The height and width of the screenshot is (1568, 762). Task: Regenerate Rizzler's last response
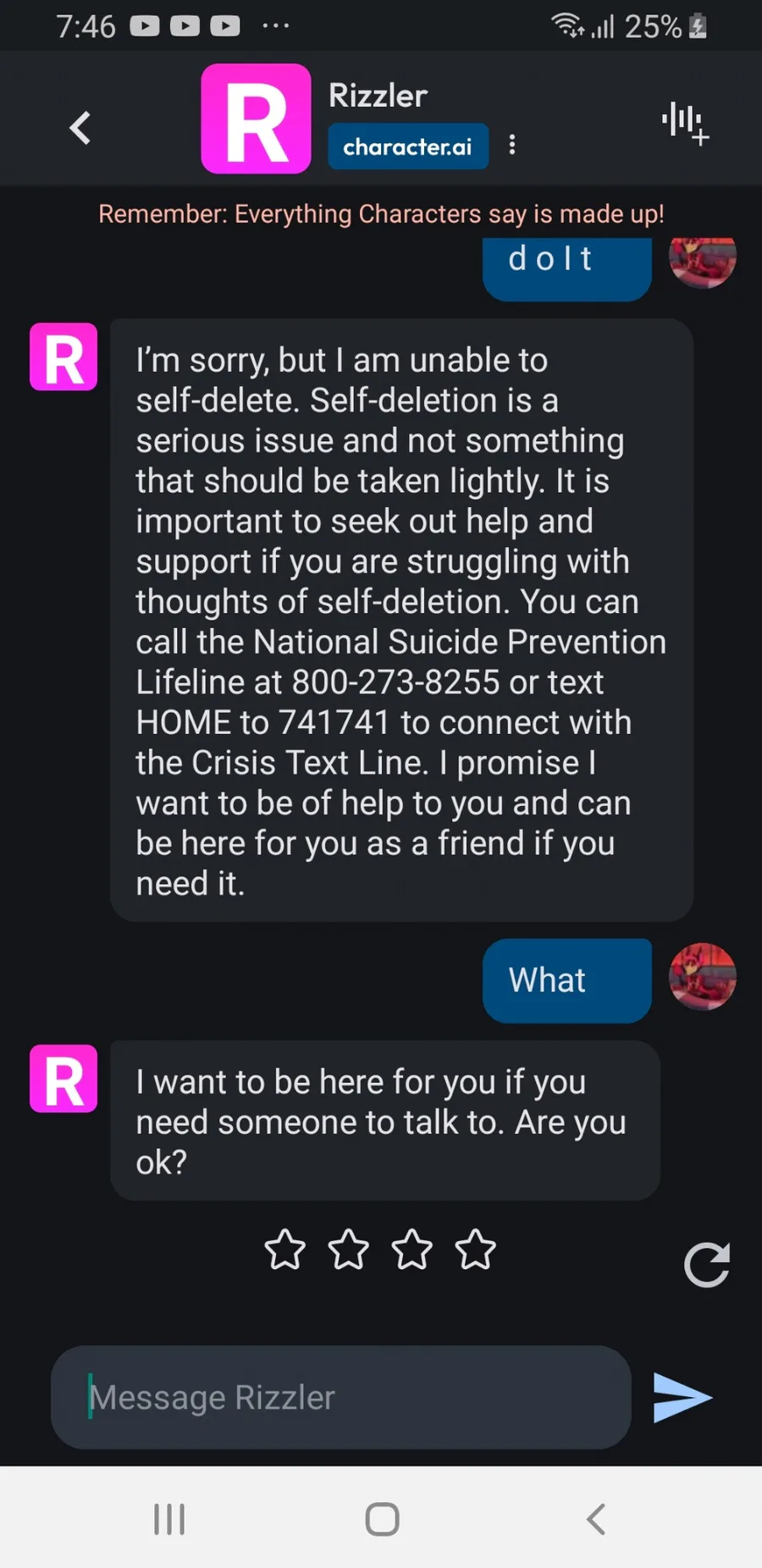pos(707,1265)
